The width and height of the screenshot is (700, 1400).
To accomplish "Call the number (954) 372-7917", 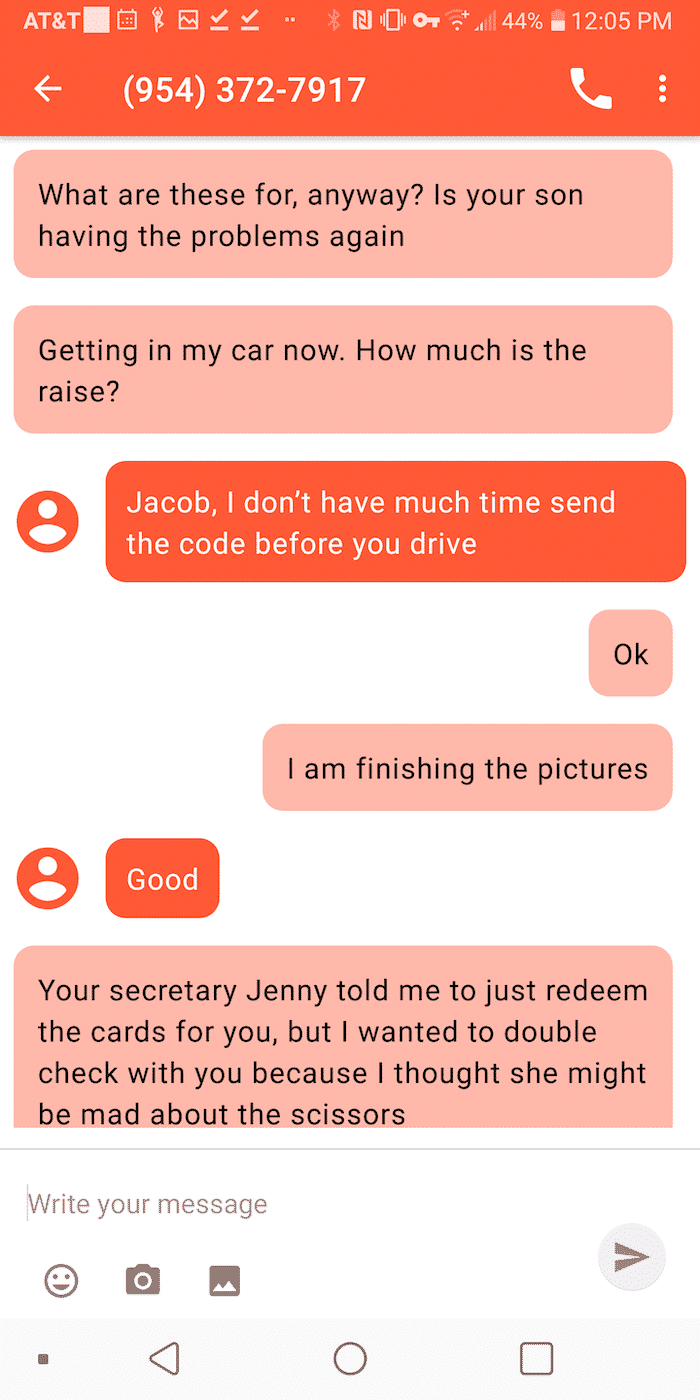I will tap(591, 89).
